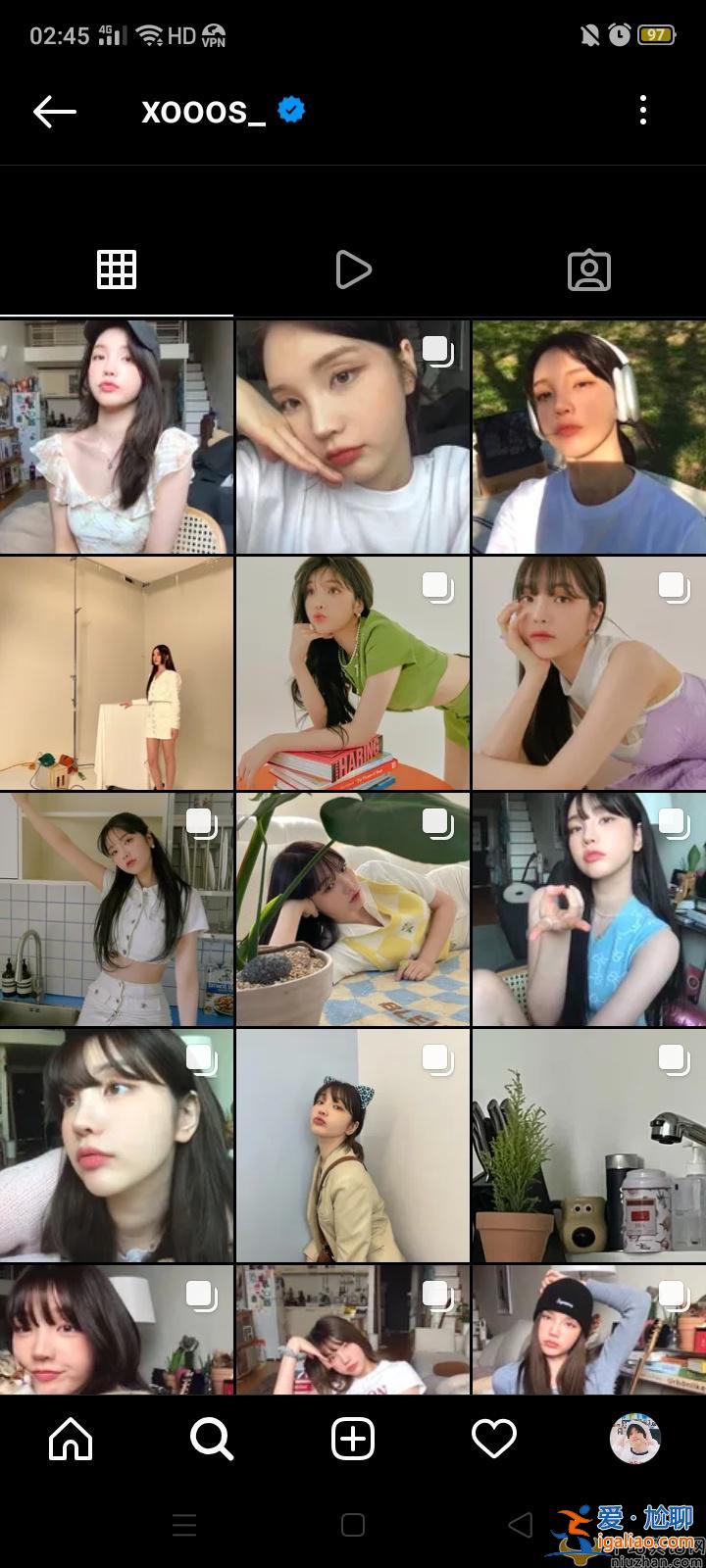The image size is (706, 1568).
Task: Switch to the tagged photos tab
Action: 588,270
